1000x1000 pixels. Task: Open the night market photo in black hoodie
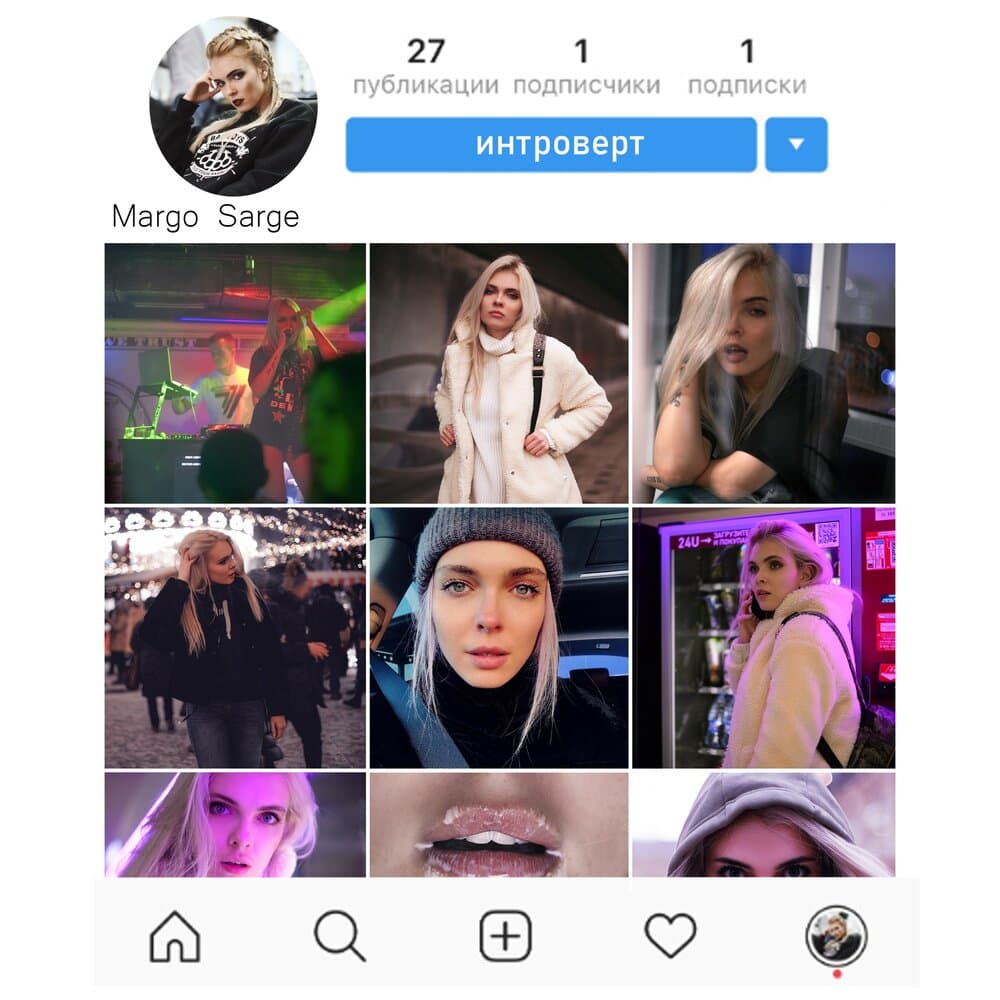coord(235,637)
